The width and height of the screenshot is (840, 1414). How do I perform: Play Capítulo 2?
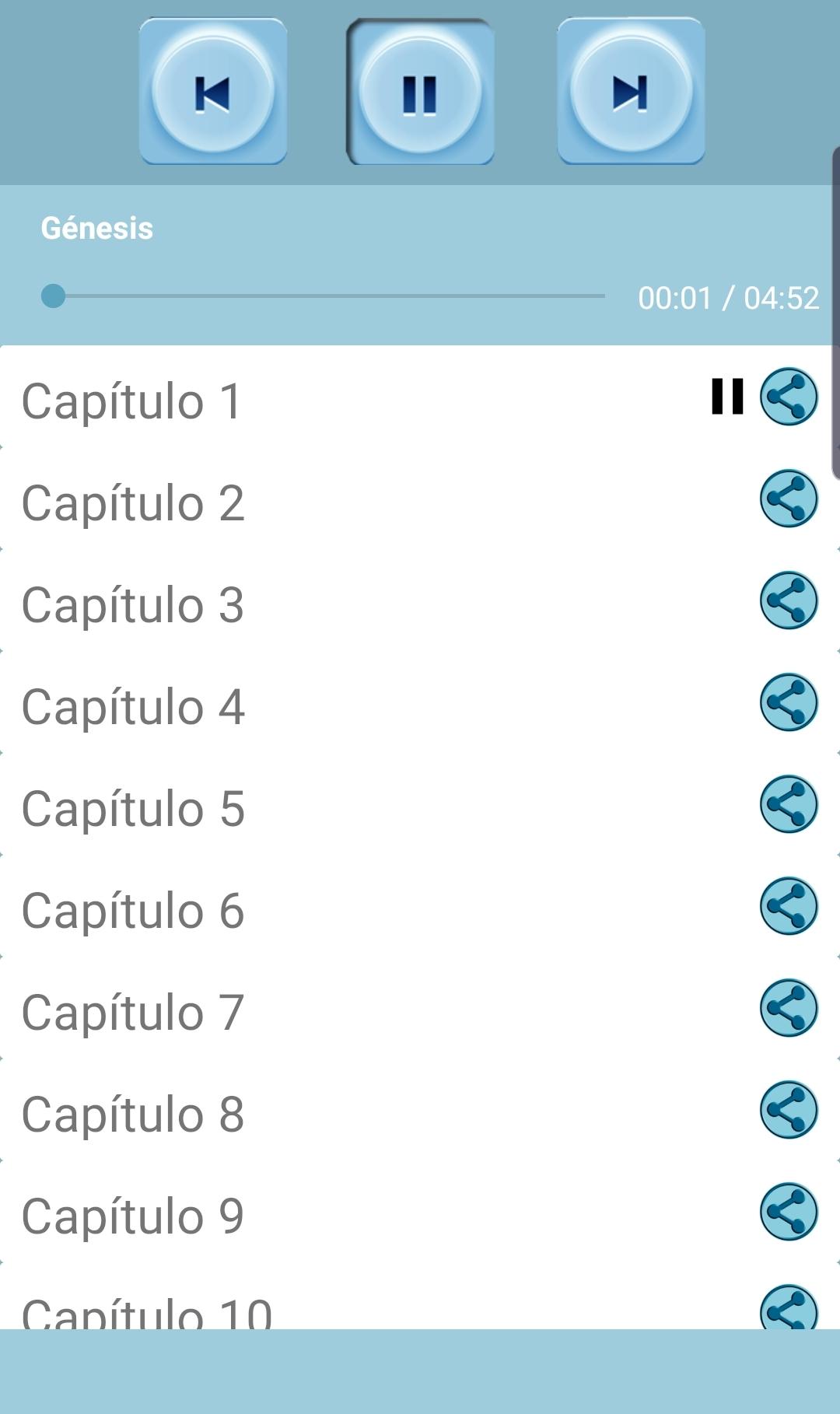pyautogui.click(x=133, y=503)
